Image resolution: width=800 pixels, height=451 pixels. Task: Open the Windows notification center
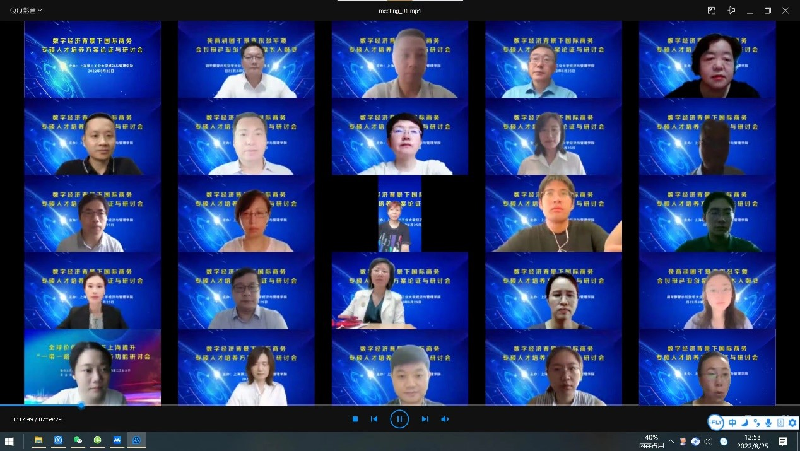point(783,441)
